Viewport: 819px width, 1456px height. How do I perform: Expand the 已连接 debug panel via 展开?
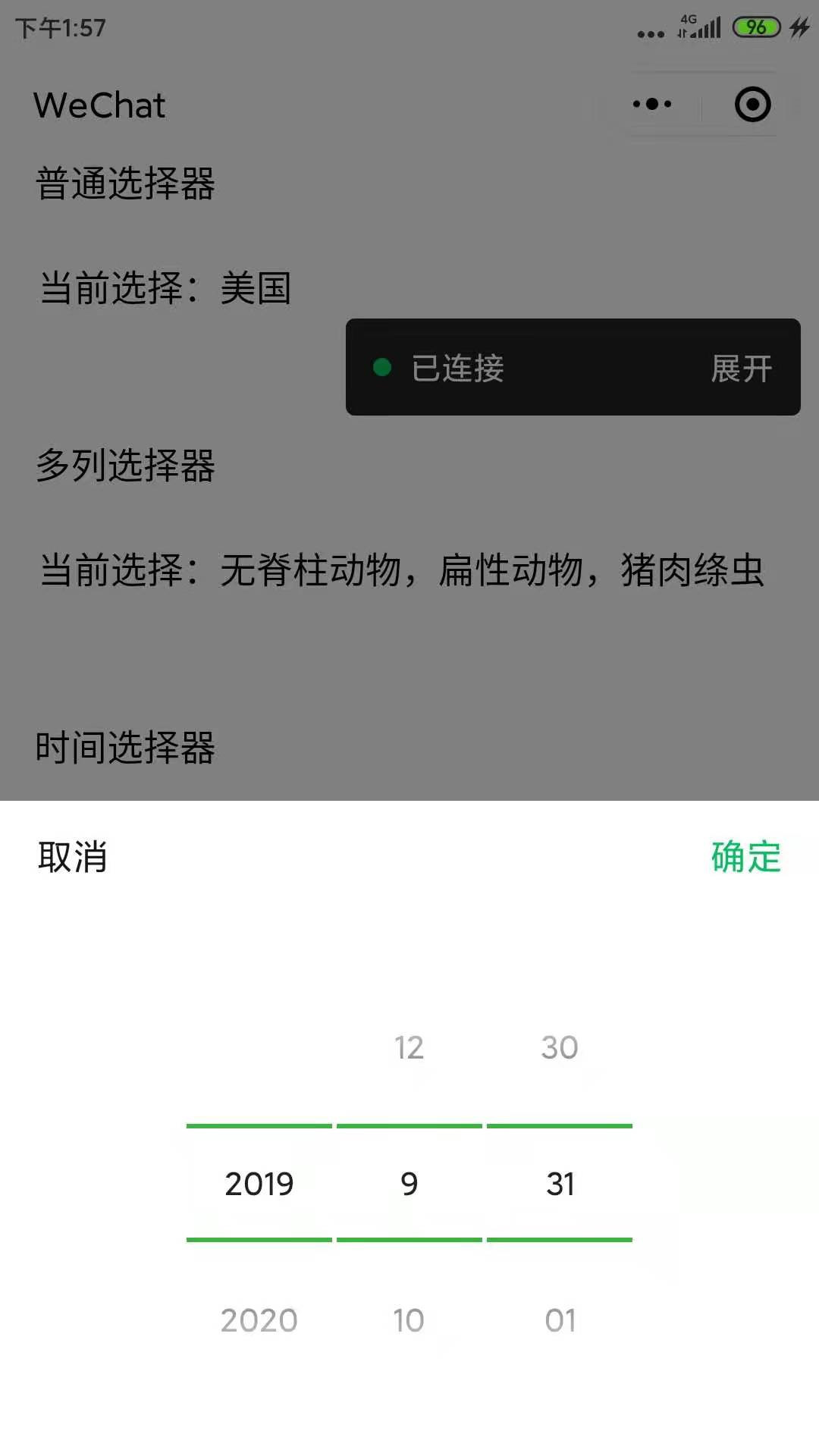[x=741, y=369]
